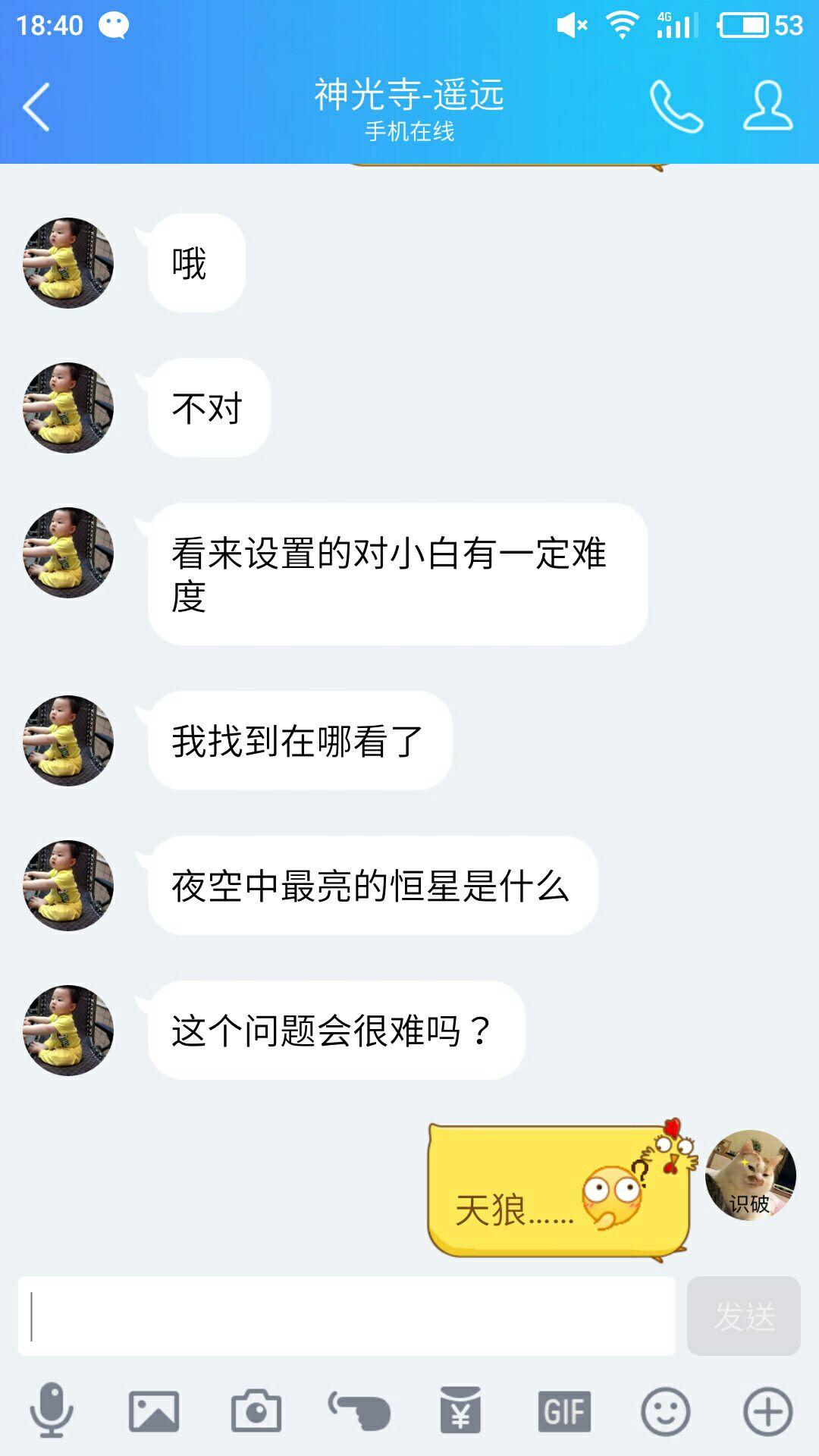Tap the 发送 send button
The image size is (819, 1456).
743,1316
